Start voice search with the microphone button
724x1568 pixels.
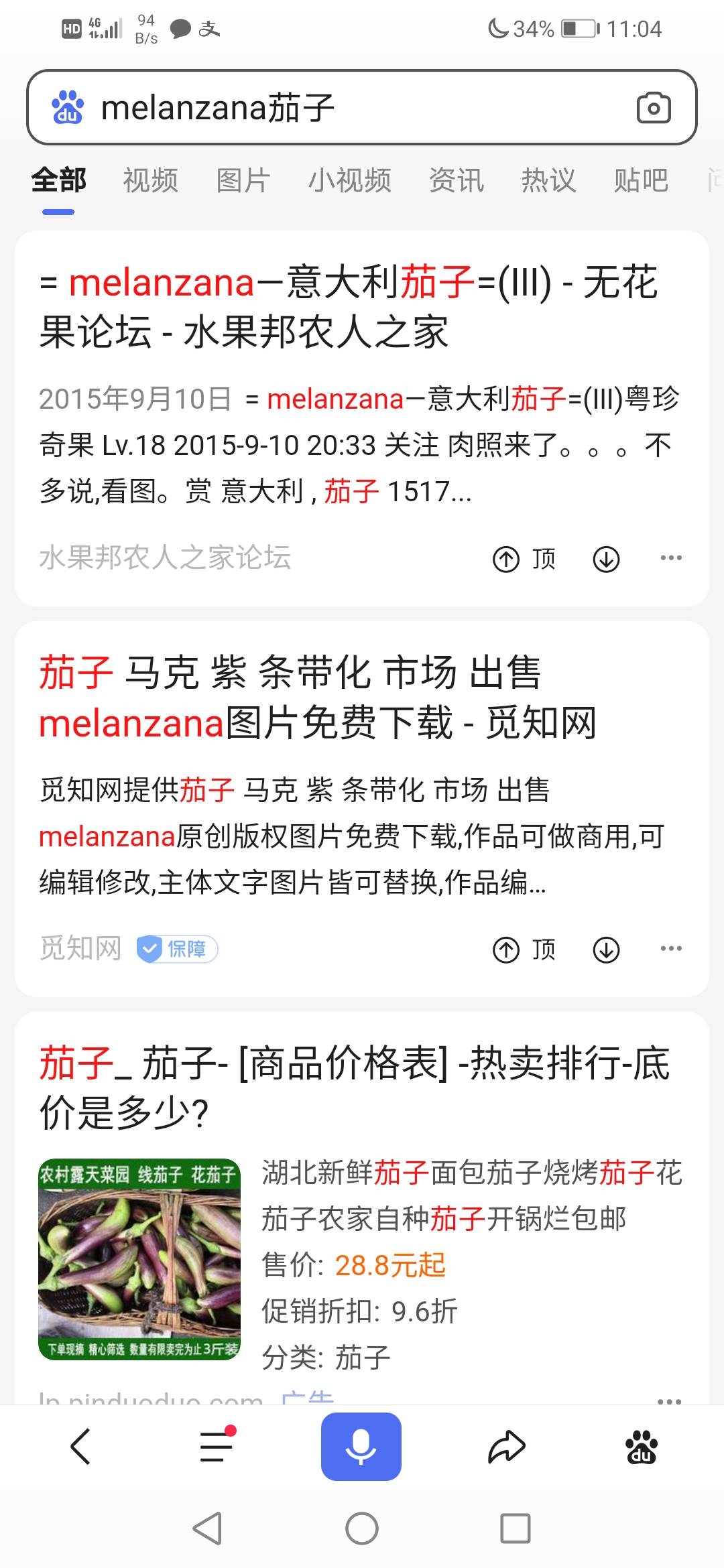point(361,1446)
